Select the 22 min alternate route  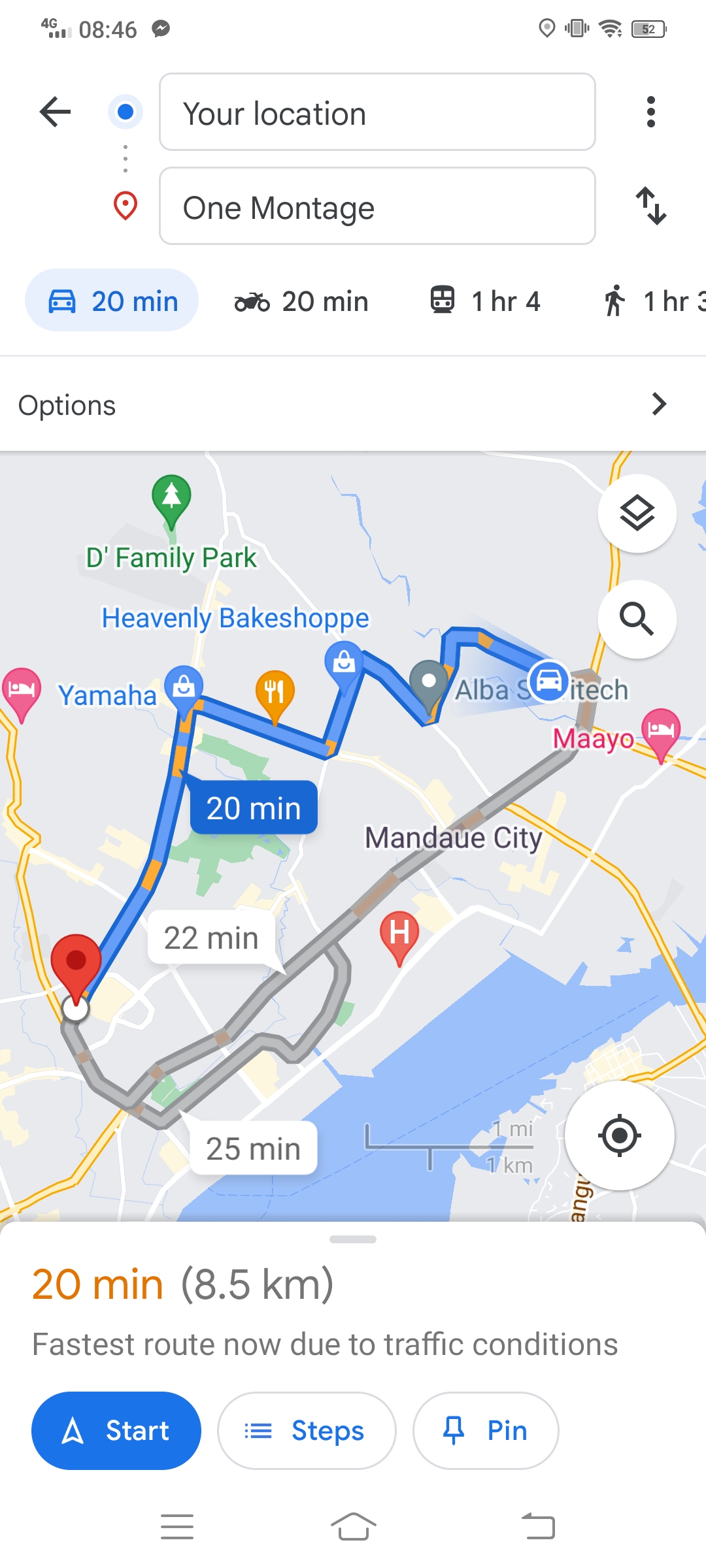point(211,938)
